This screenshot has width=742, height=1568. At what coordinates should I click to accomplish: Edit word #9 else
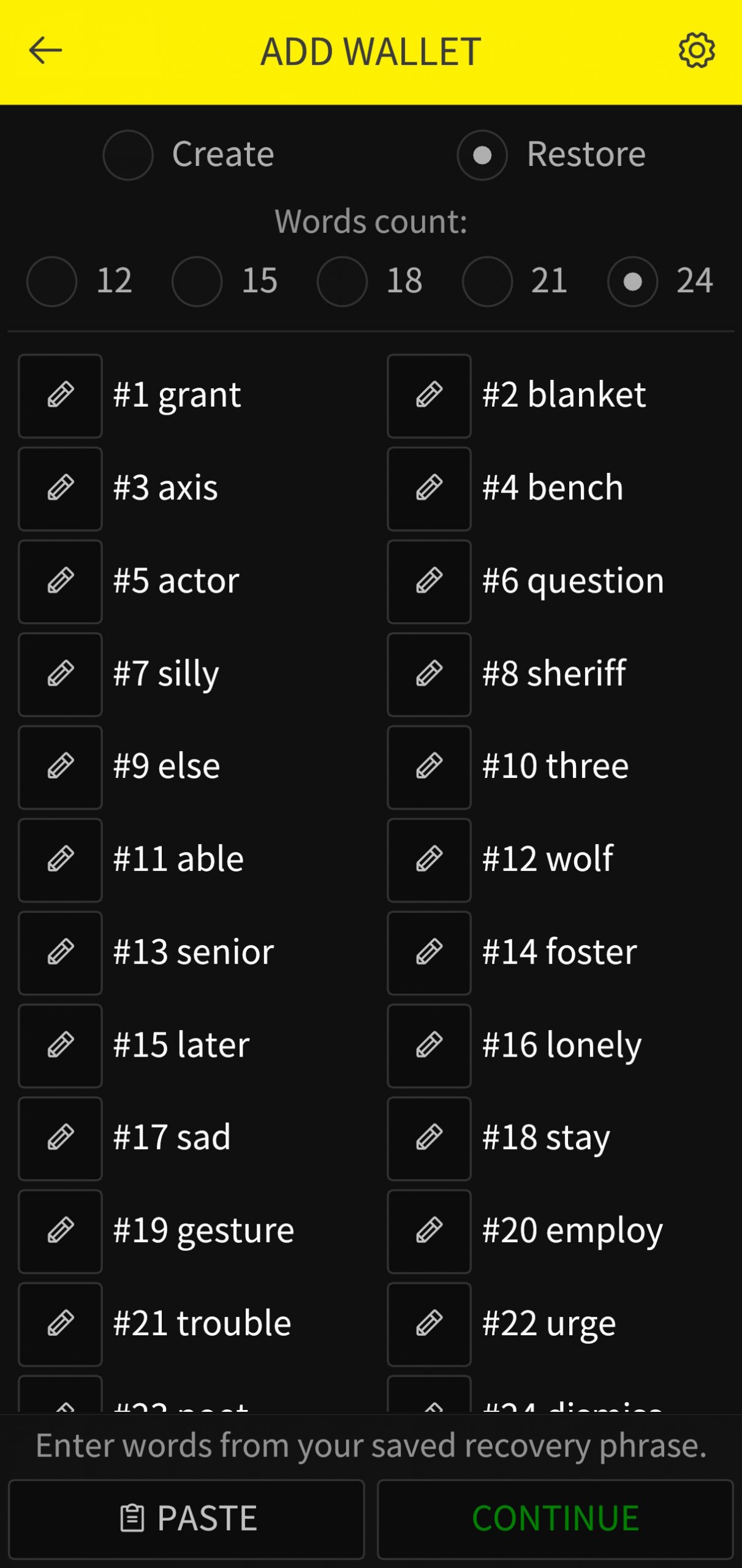pos(61,767)
